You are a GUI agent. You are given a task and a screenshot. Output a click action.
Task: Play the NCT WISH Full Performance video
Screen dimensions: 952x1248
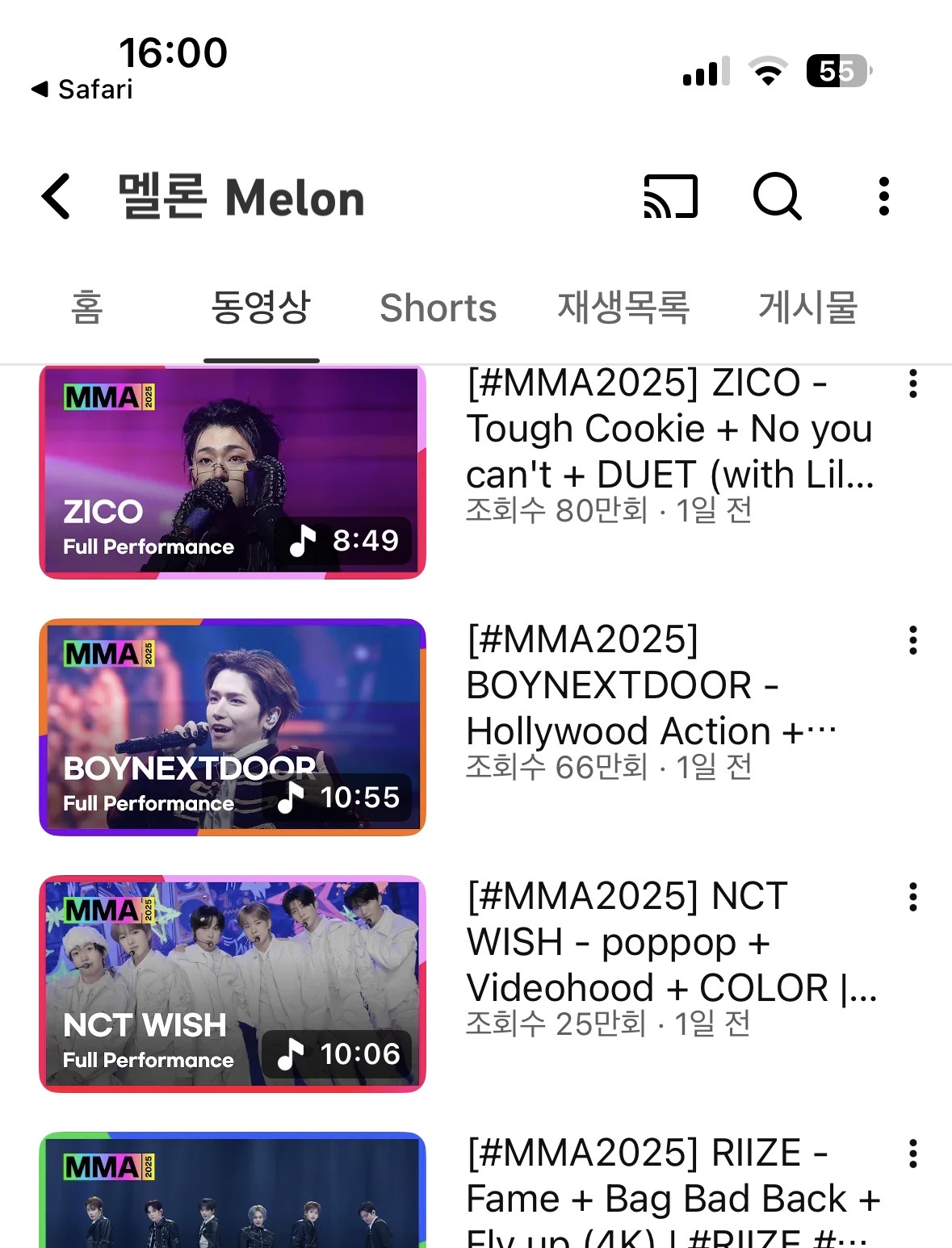233,984
